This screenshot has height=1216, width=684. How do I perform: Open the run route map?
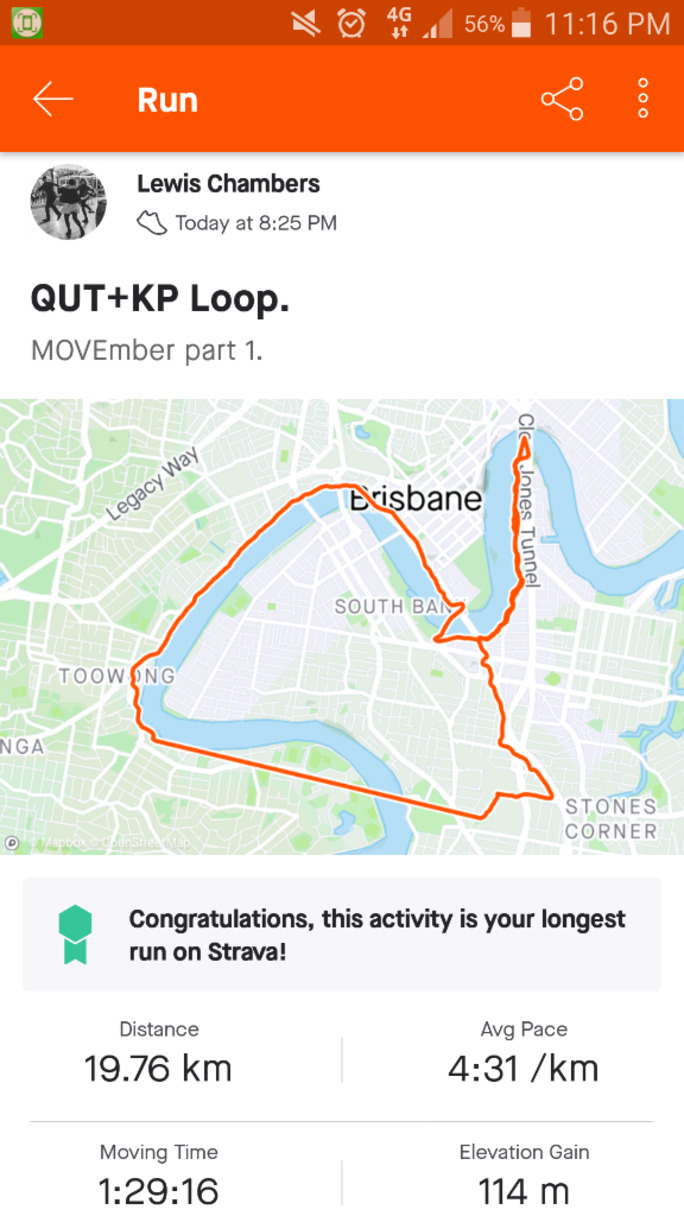pyautogui.click(x=342, y=626)
